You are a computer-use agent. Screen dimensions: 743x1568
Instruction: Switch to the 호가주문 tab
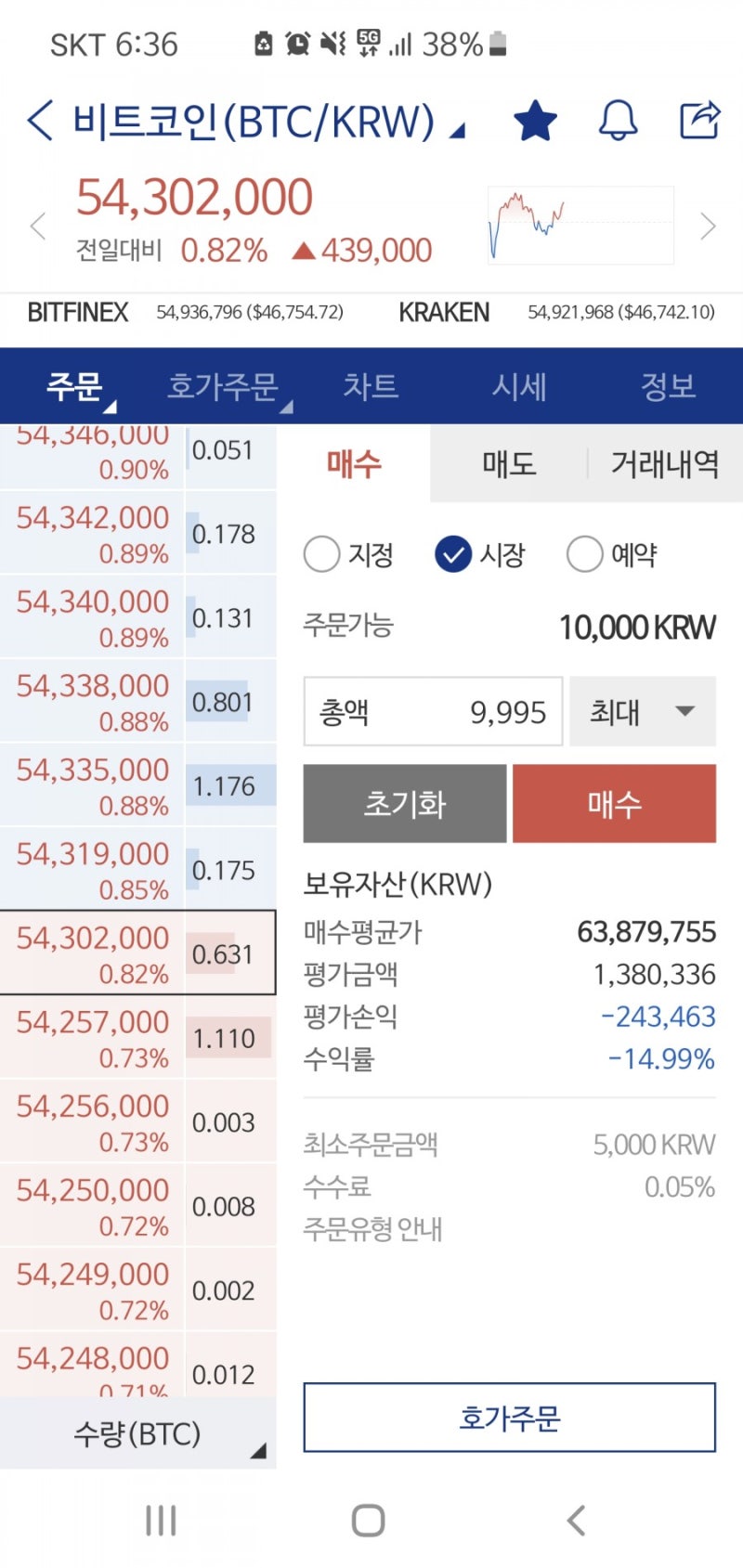pos(223,386)
